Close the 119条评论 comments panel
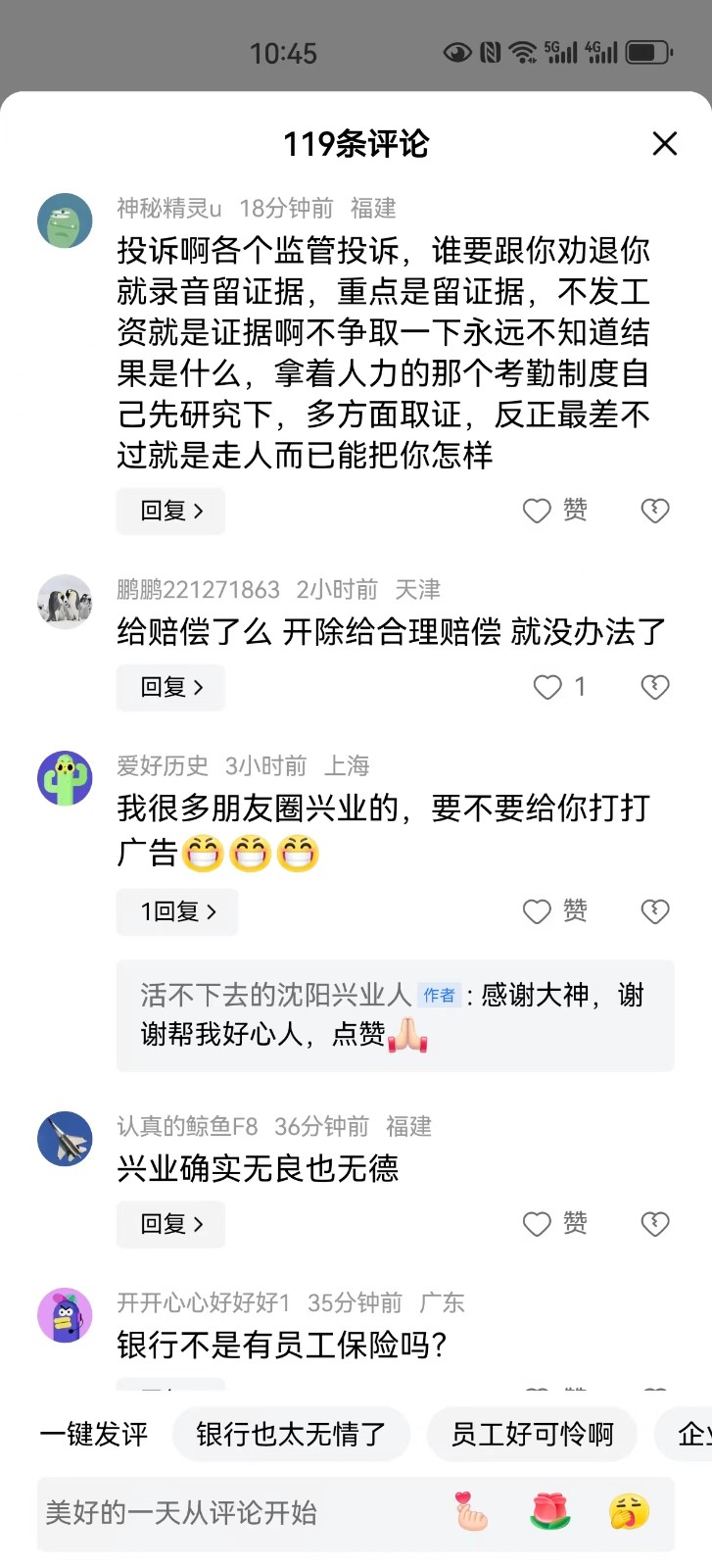This screenshot has height=1568, width=712. click(x=665, y=144)
